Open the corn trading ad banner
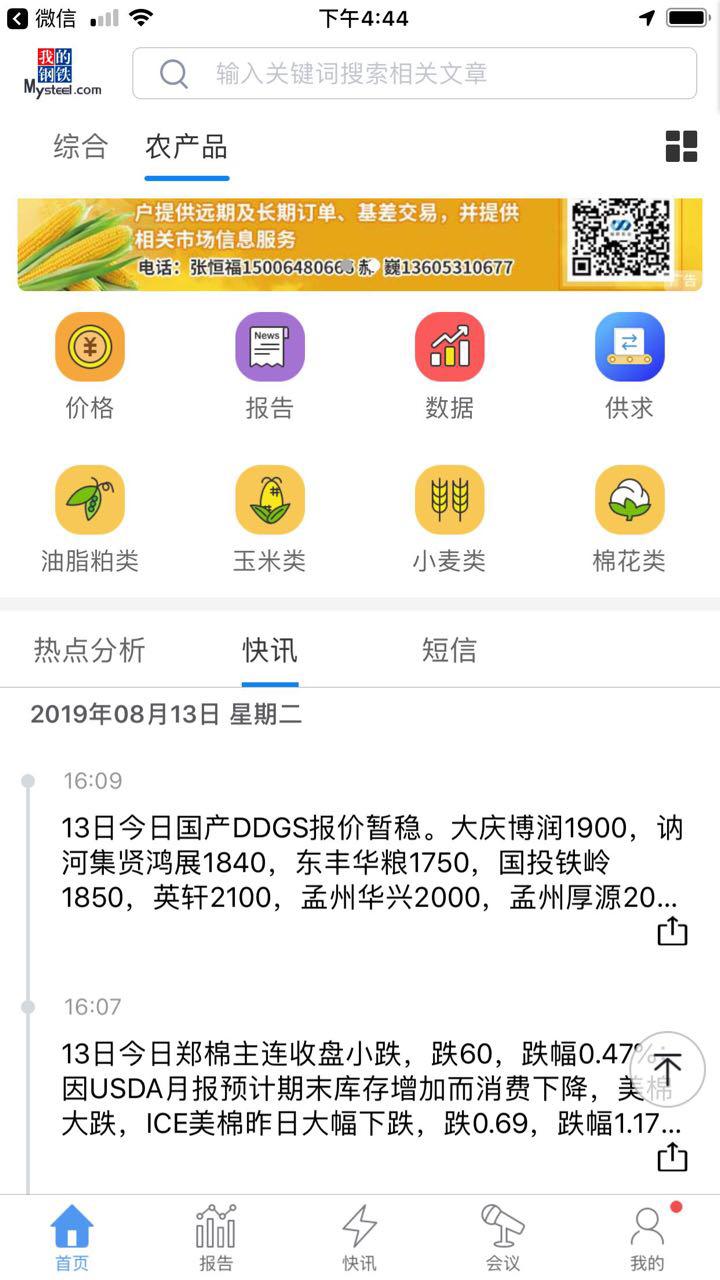720x1280 pixels. (345, 244)
